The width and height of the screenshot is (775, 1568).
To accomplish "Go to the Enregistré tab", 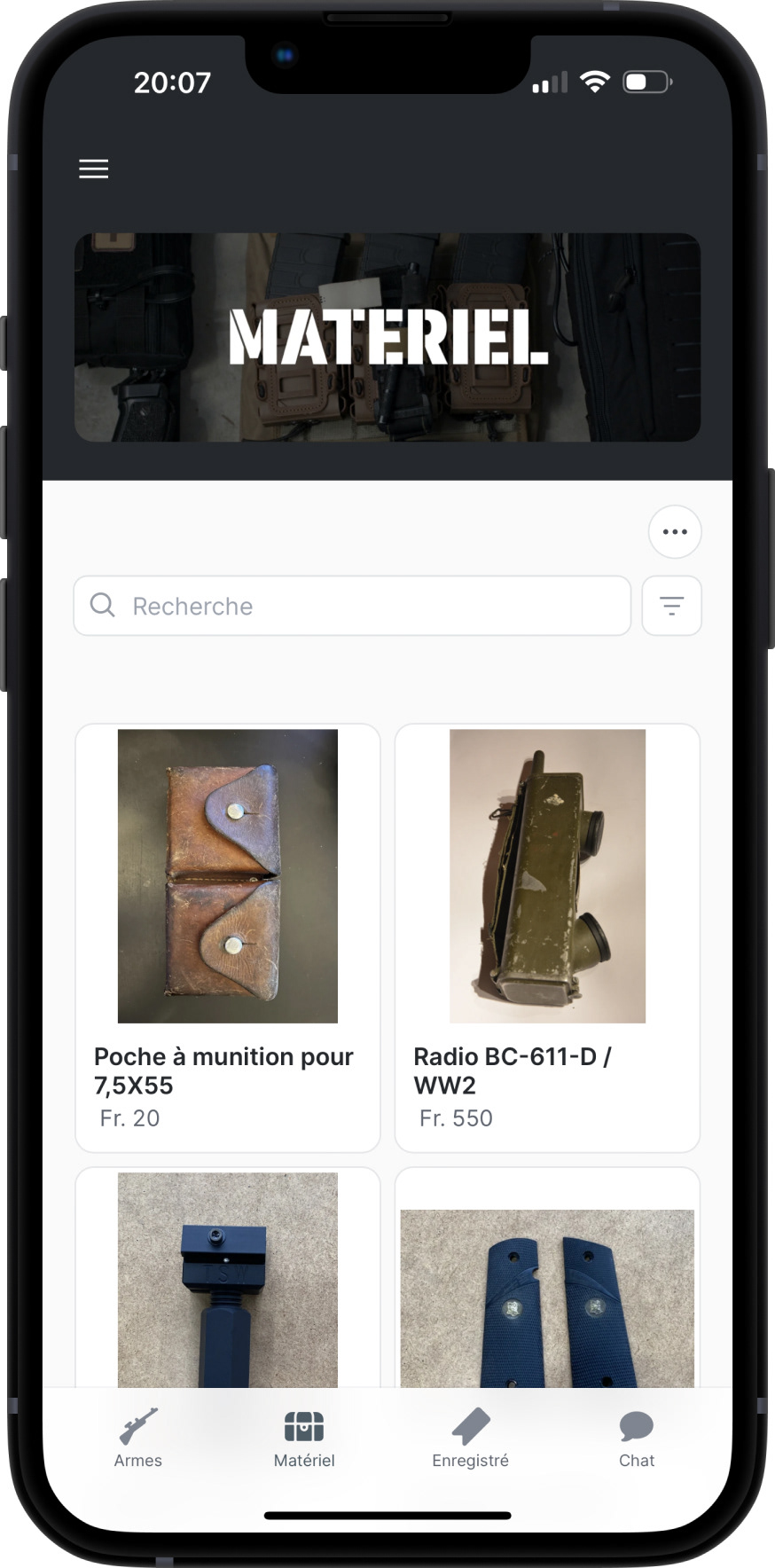I will pyautogui.click(x=470, y=1439).
